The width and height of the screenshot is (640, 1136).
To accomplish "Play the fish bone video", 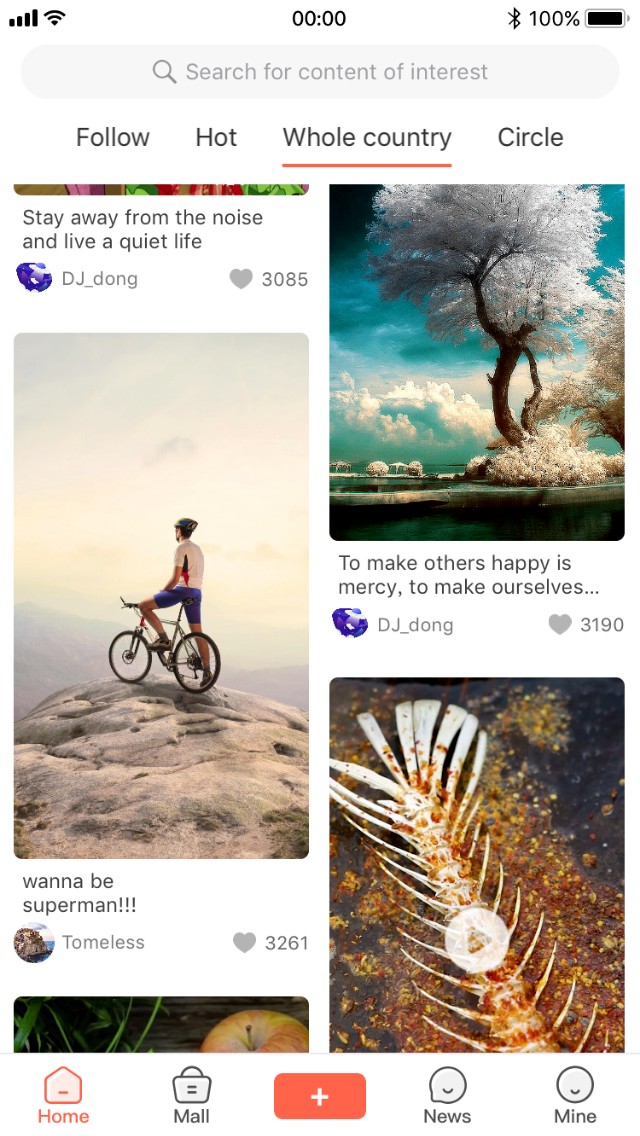I will click(476, 940).
